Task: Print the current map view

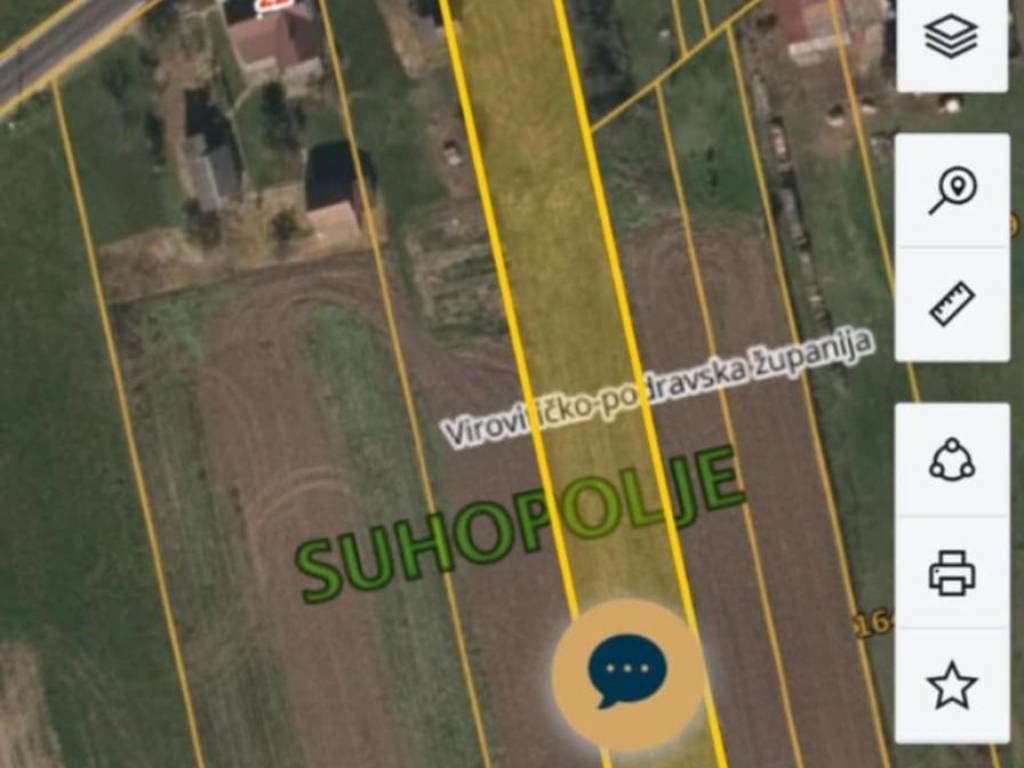Action: point(952,573)
